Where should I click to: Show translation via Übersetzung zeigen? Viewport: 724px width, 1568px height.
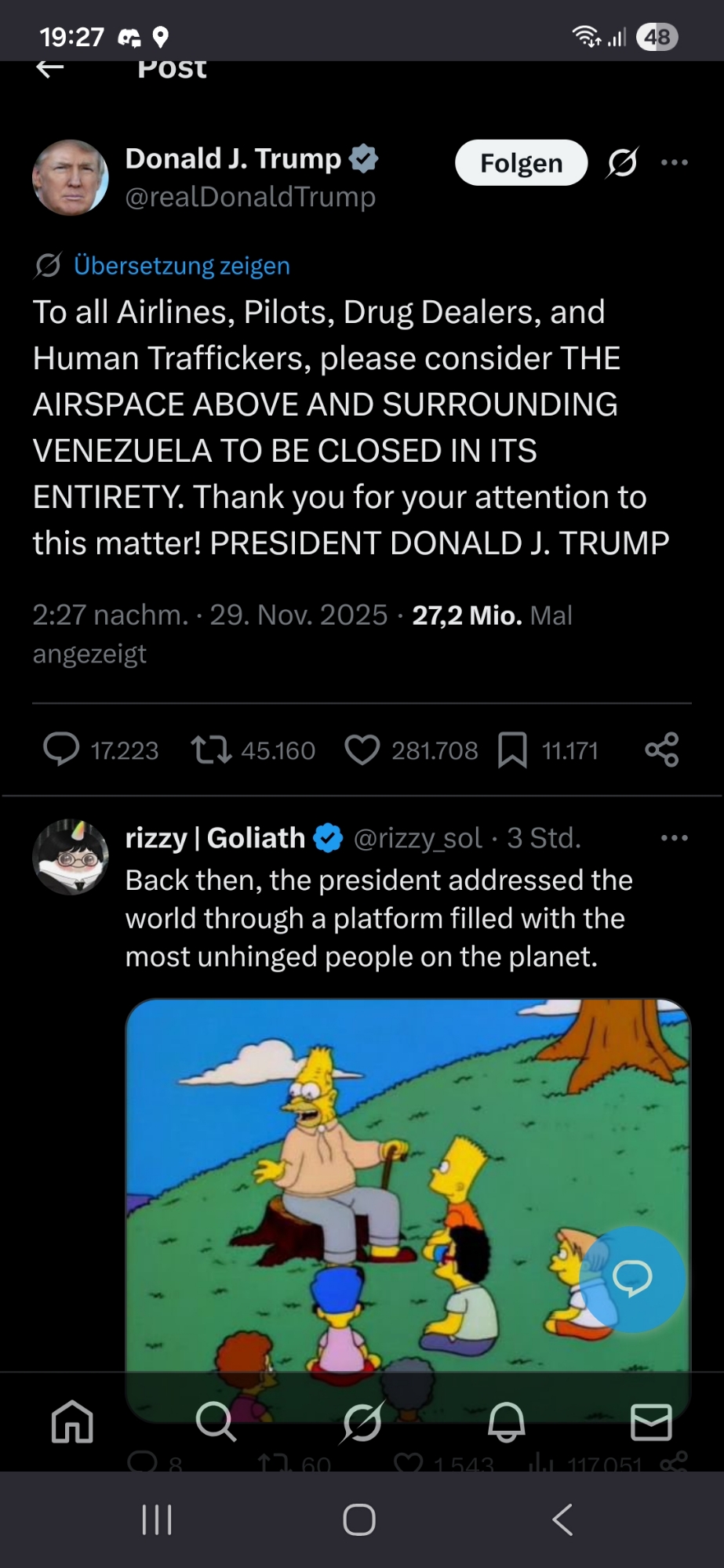[181, 266]
